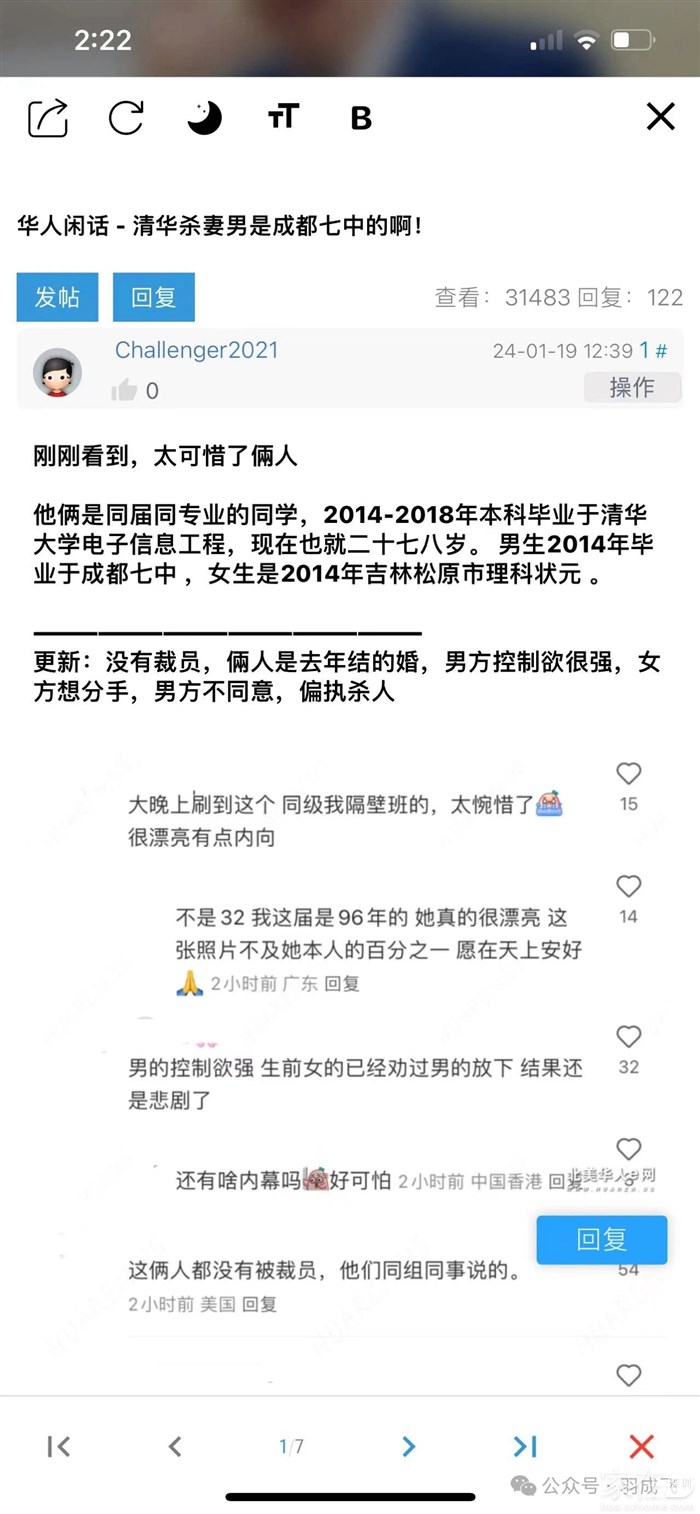Go to the next page
The image size is (700, 1514).
tap(408, 1446)
